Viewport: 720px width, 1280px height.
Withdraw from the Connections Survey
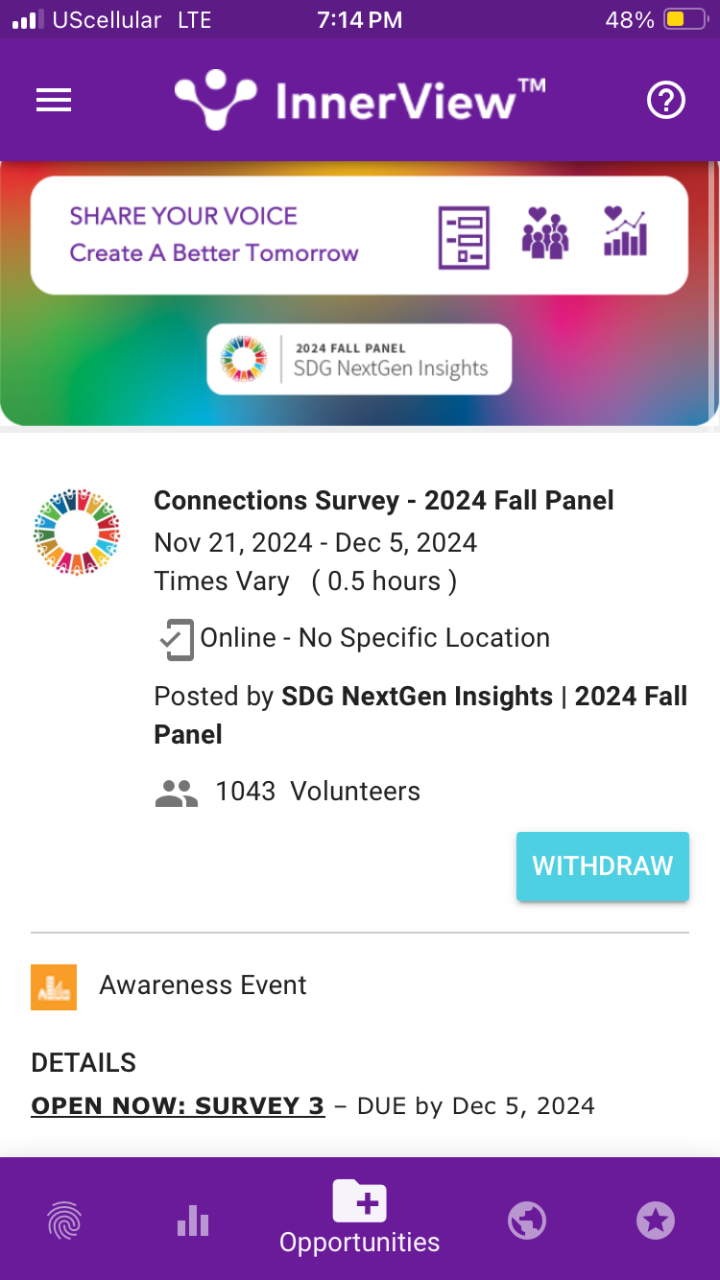(603, 866)
